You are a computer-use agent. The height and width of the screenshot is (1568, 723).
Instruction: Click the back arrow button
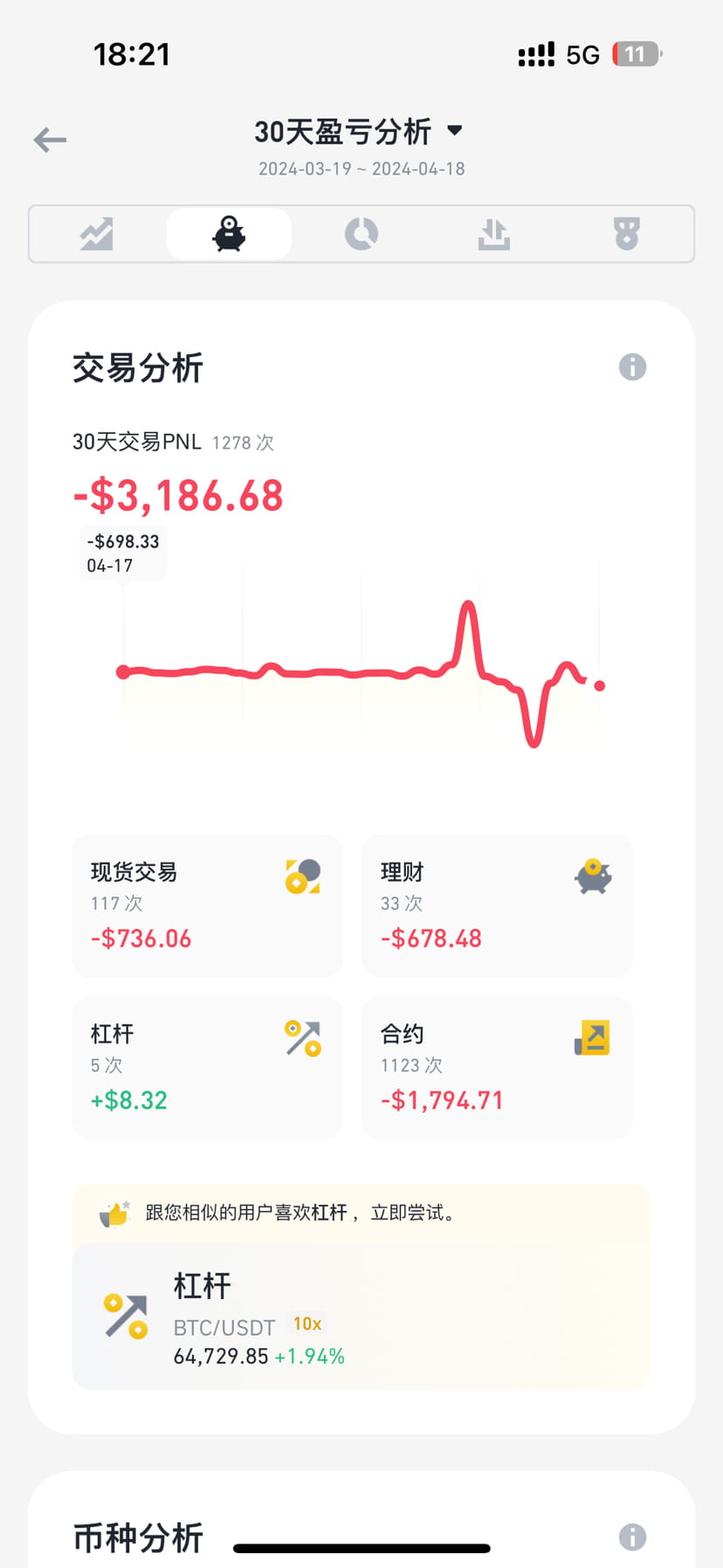(49, 140)
